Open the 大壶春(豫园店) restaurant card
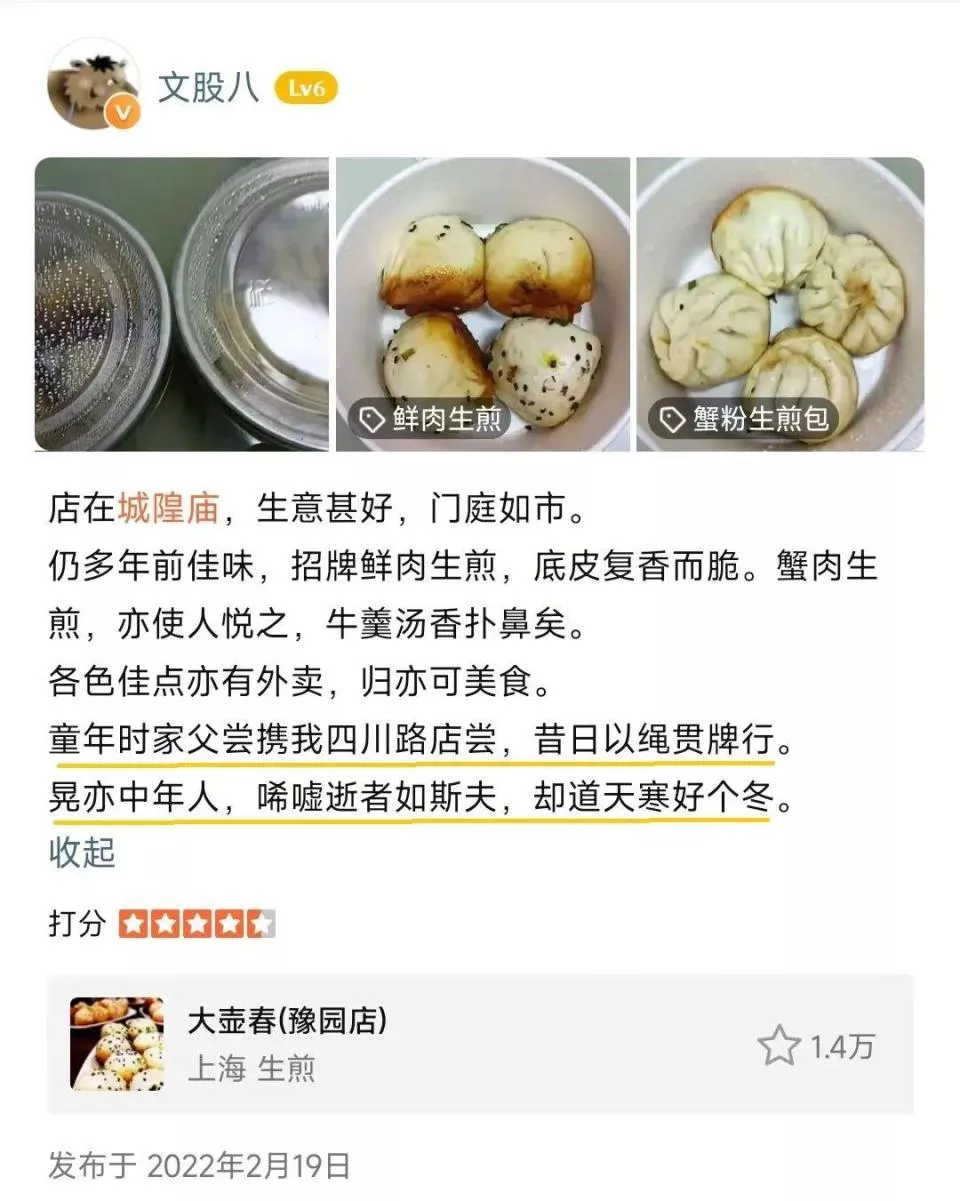The height and width of the screenshot is (1201, 960). click(400, 1044)
